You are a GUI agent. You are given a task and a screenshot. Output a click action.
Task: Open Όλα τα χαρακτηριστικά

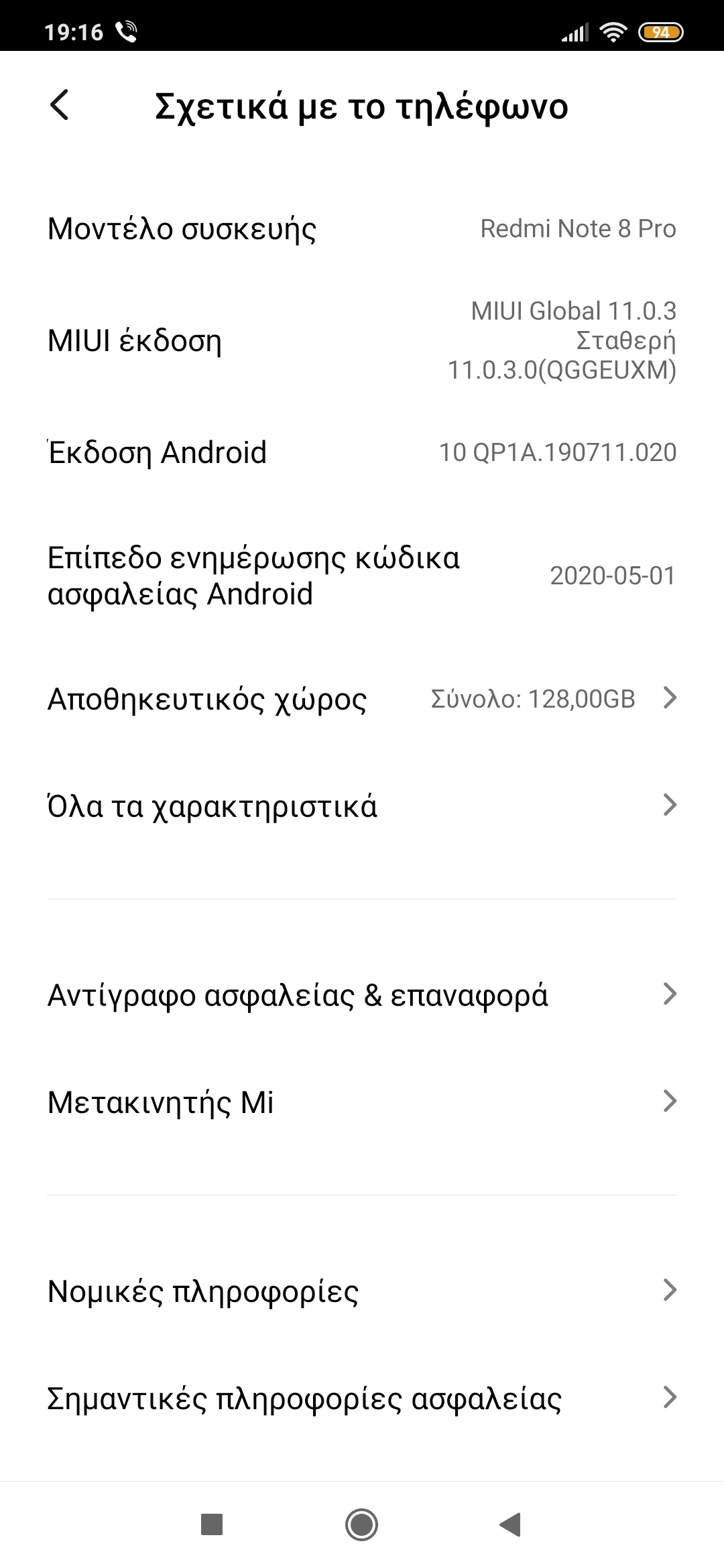point(362,805)
